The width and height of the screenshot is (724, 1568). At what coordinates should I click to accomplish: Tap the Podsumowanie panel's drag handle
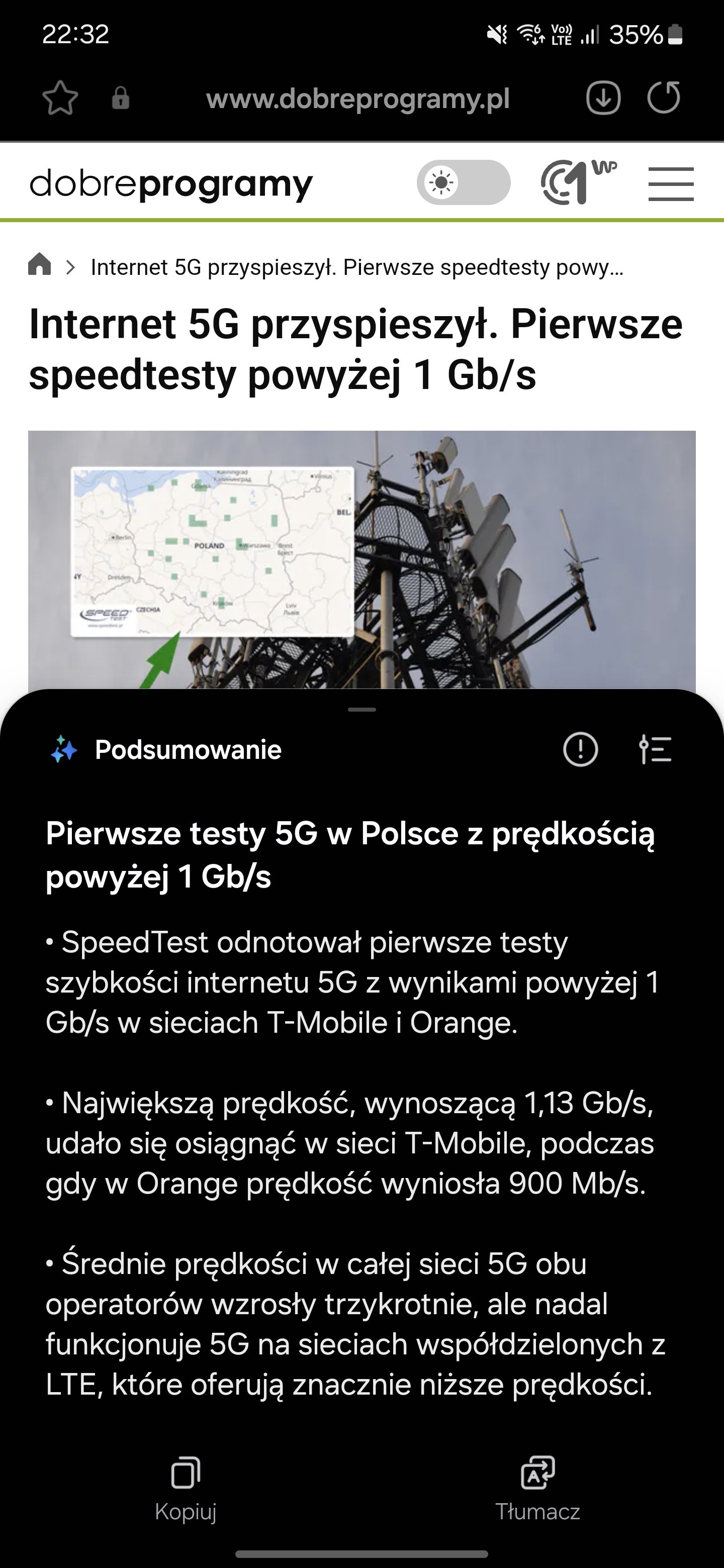coord(363,710)
